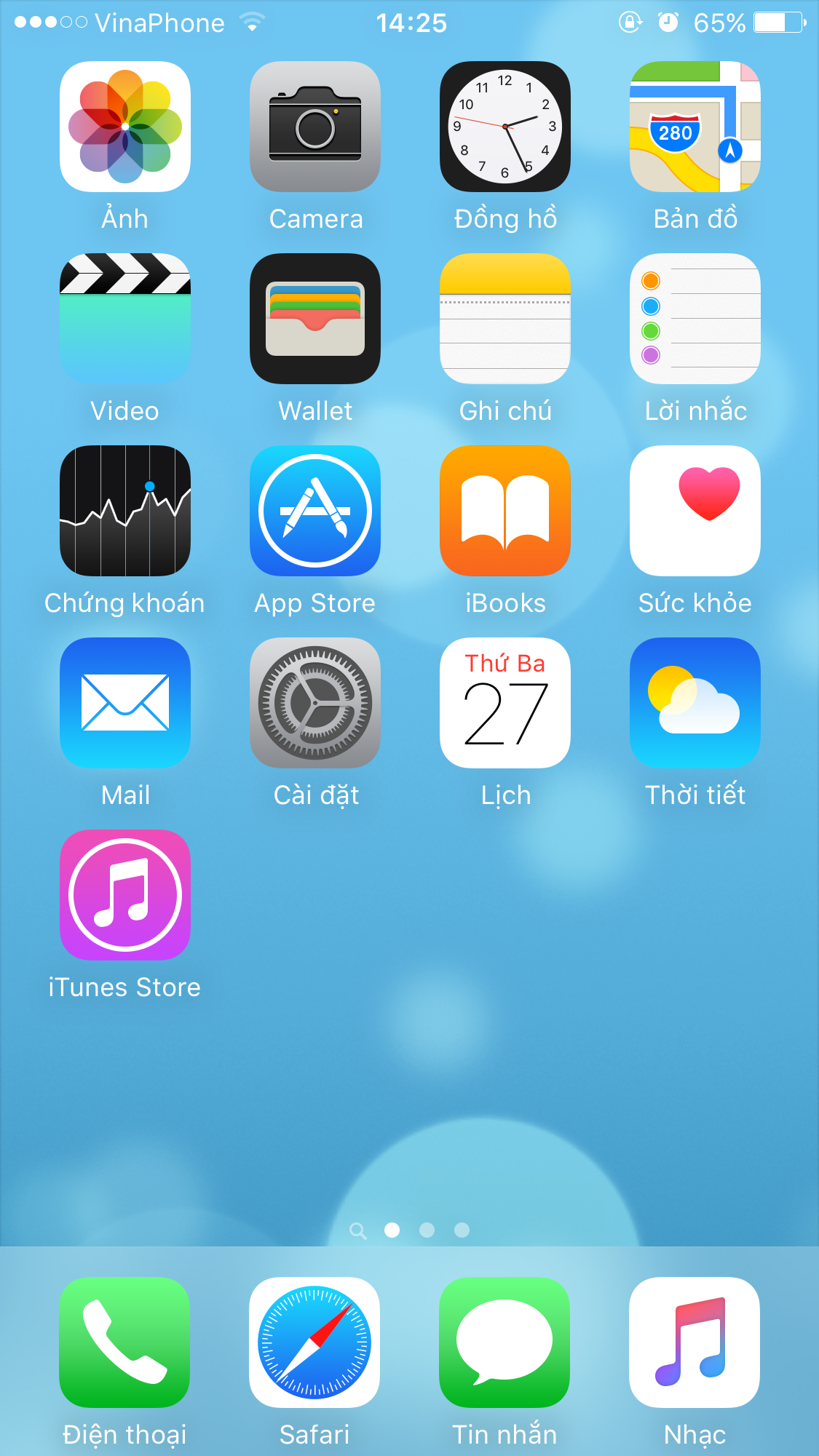Open Tin nhắn messages app
This screenshot has width=819, height=1456.
pyautogui.click(x=505, y=1342)
